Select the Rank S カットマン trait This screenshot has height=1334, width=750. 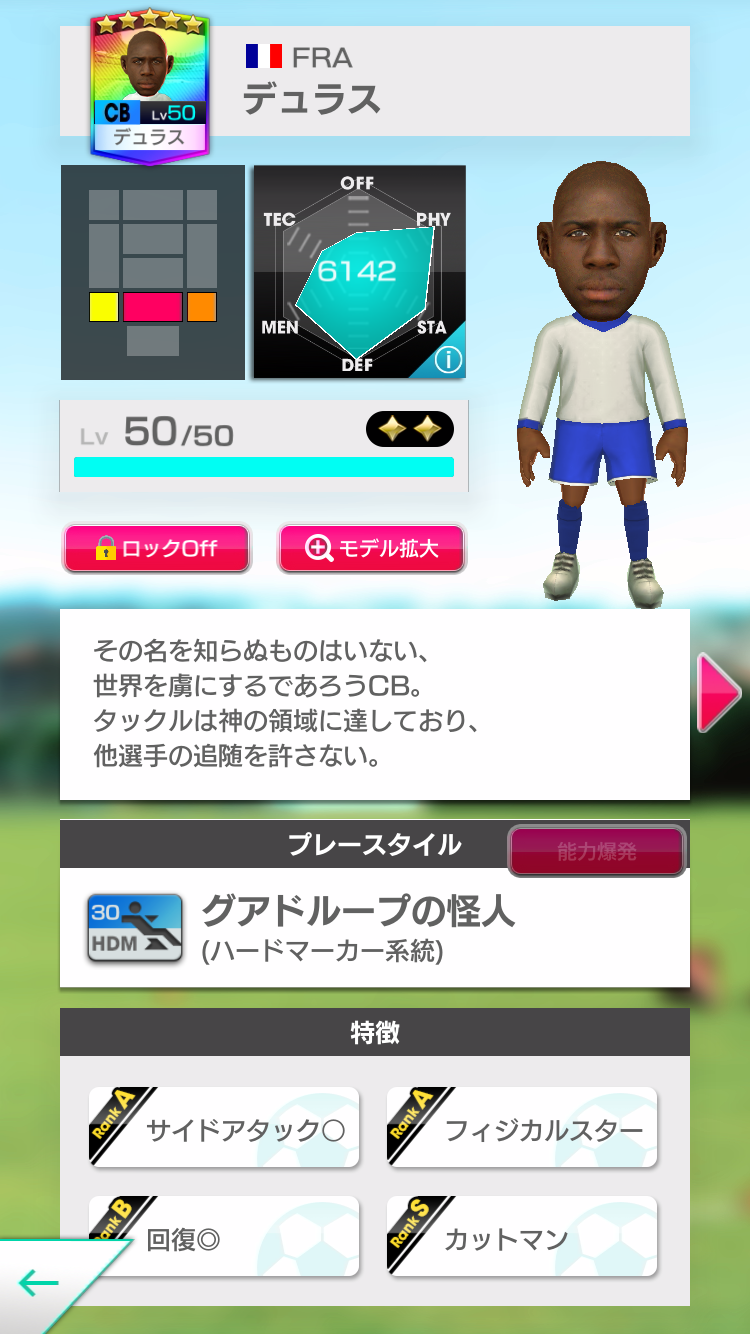tap(521, 1237)
